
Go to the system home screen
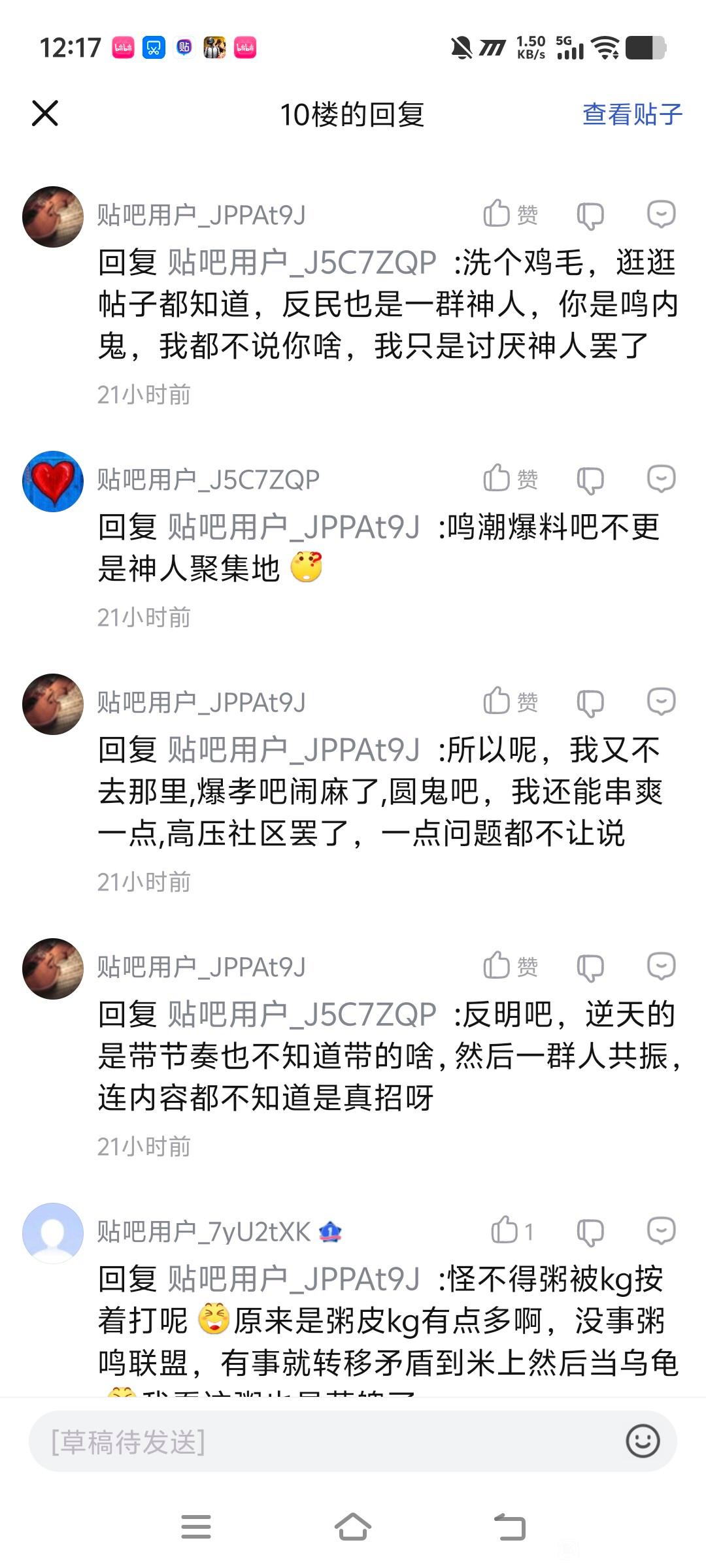point(352,1527)
